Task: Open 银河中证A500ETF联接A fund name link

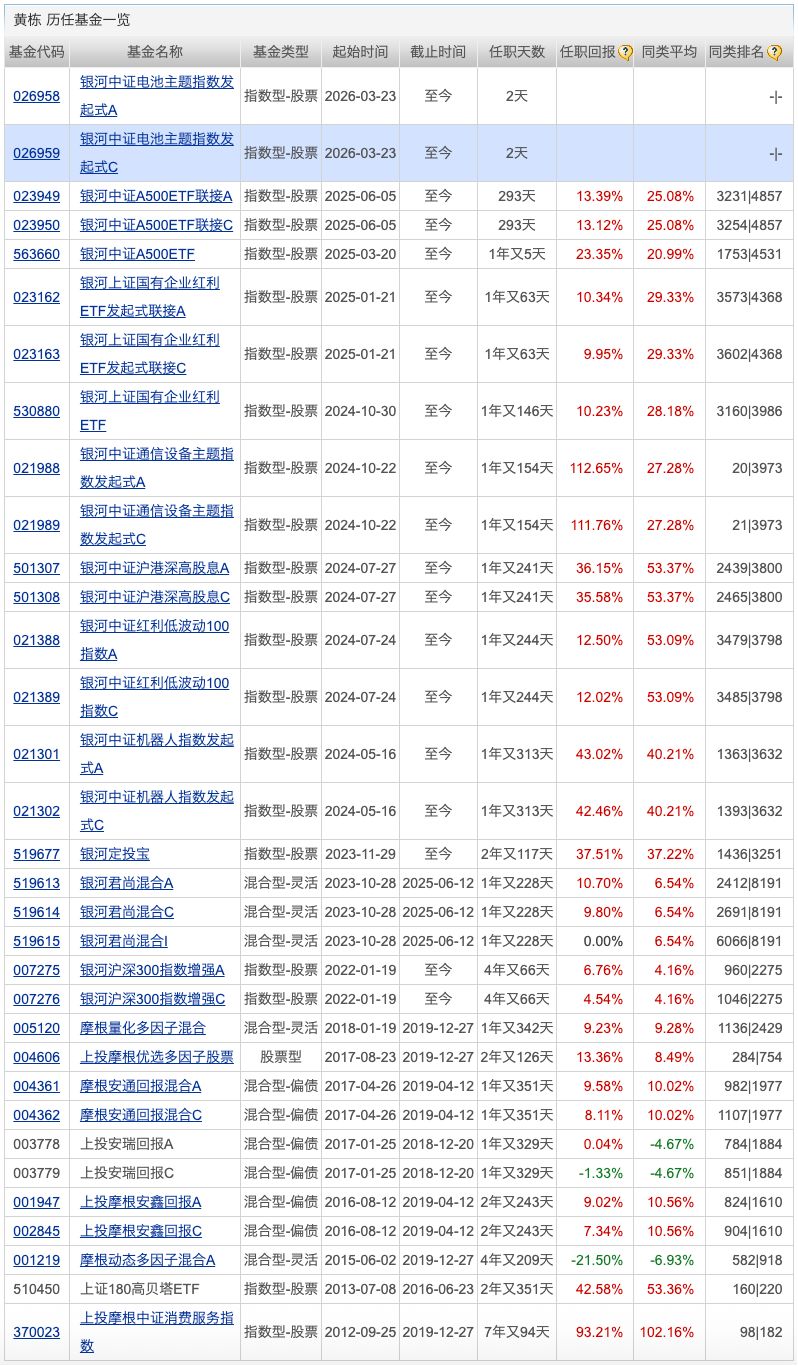Action: 156,196
